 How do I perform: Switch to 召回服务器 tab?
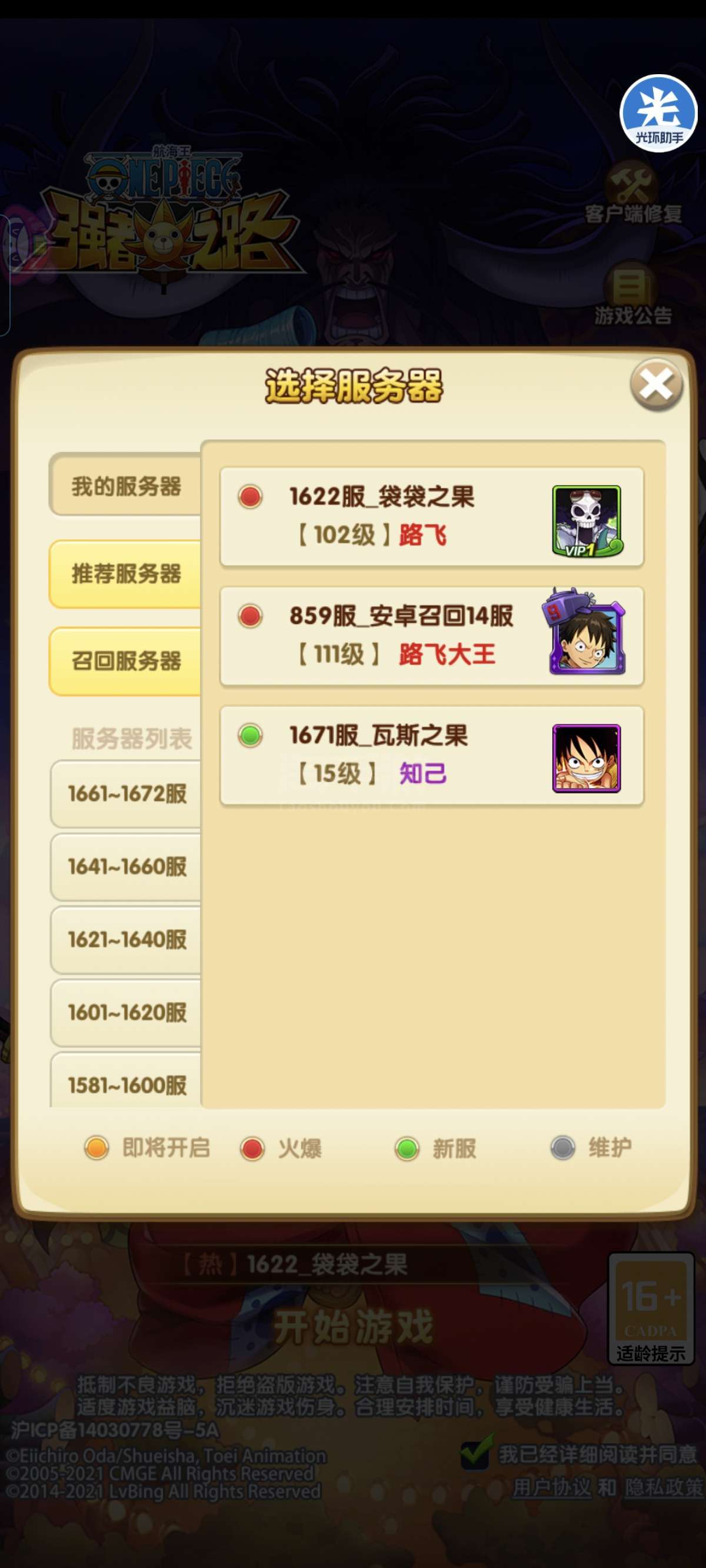pos(125,661)
